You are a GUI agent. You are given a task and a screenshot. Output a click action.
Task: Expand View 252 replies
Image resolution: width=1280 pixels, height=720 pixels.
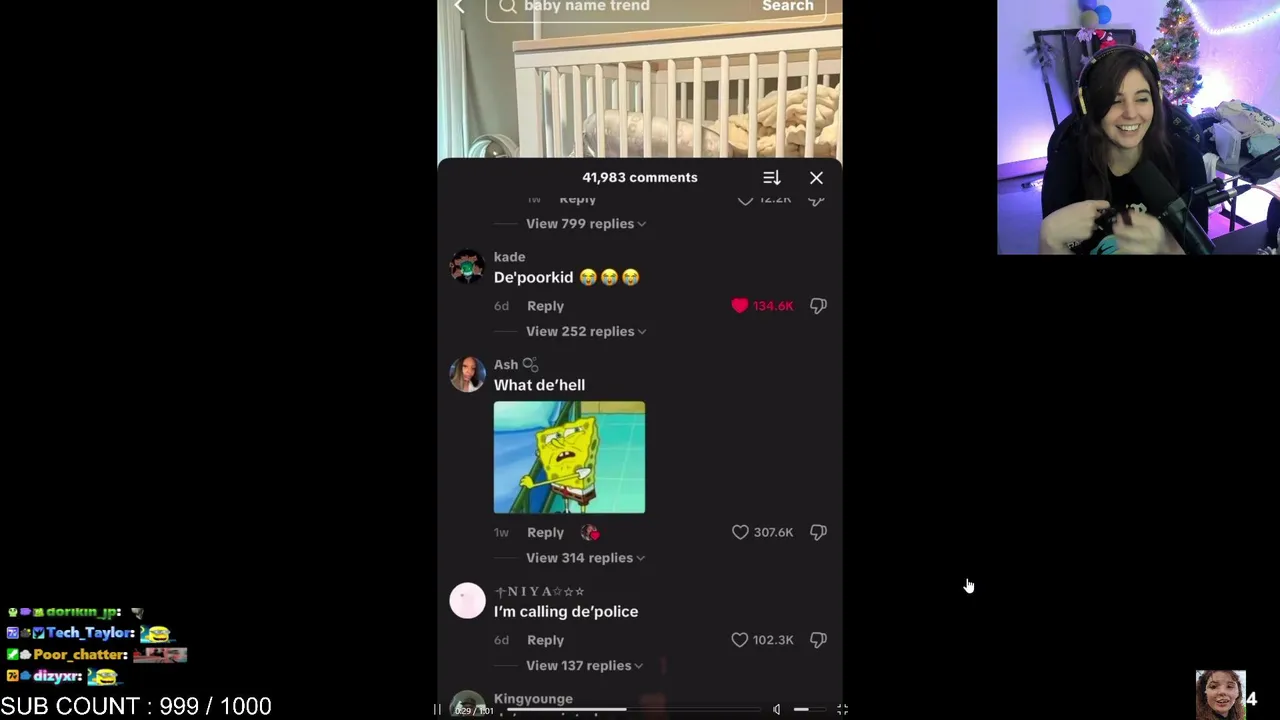585,332
